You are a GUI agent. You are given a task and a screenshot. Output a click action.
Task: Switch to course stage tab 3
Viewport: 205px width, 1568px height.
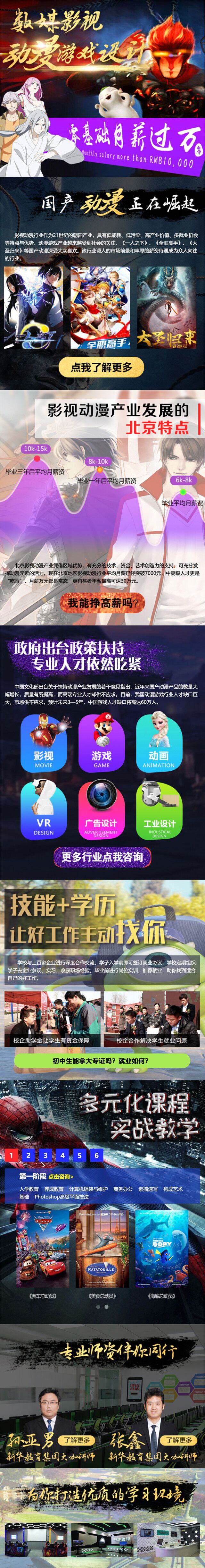point(45,1155)
